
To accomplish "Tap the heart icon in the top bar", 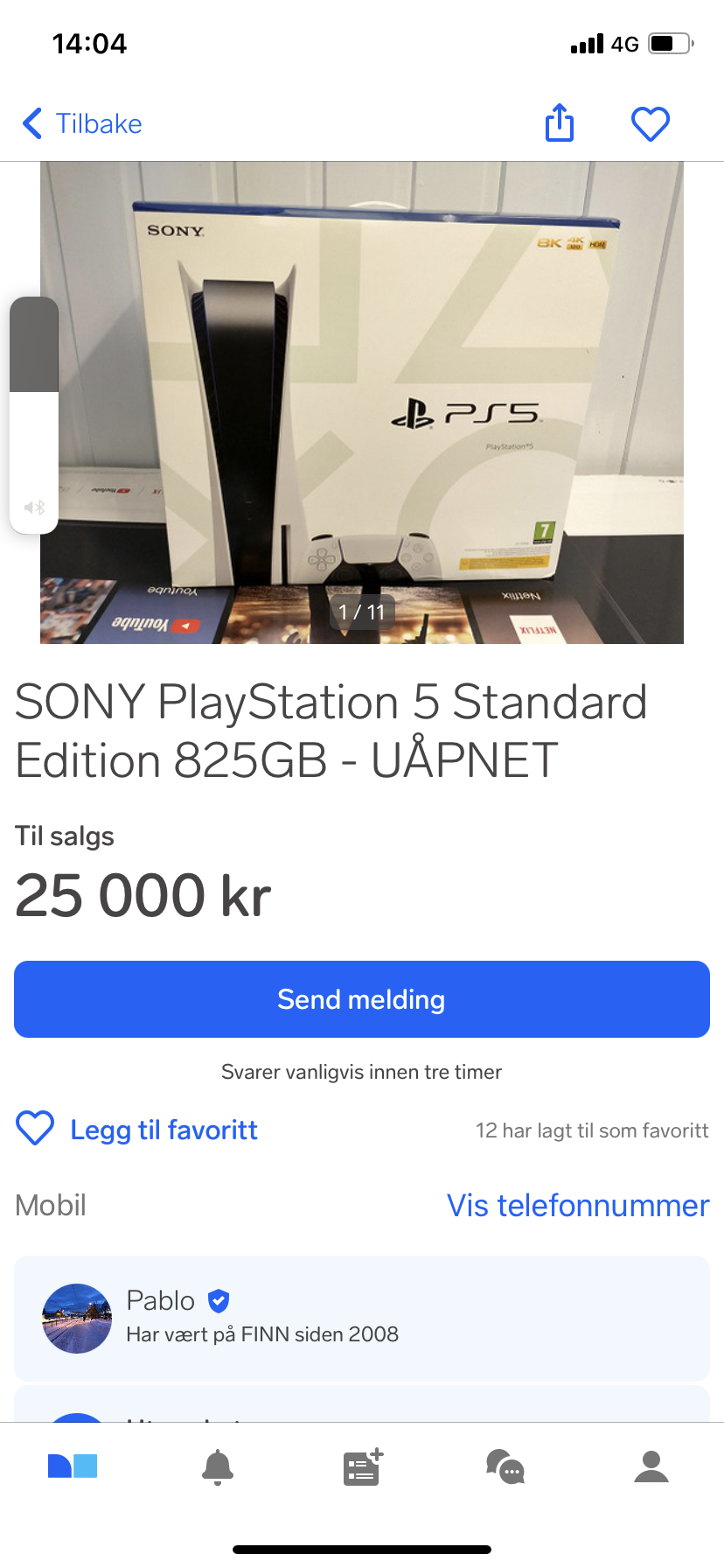I will point(651,123).
